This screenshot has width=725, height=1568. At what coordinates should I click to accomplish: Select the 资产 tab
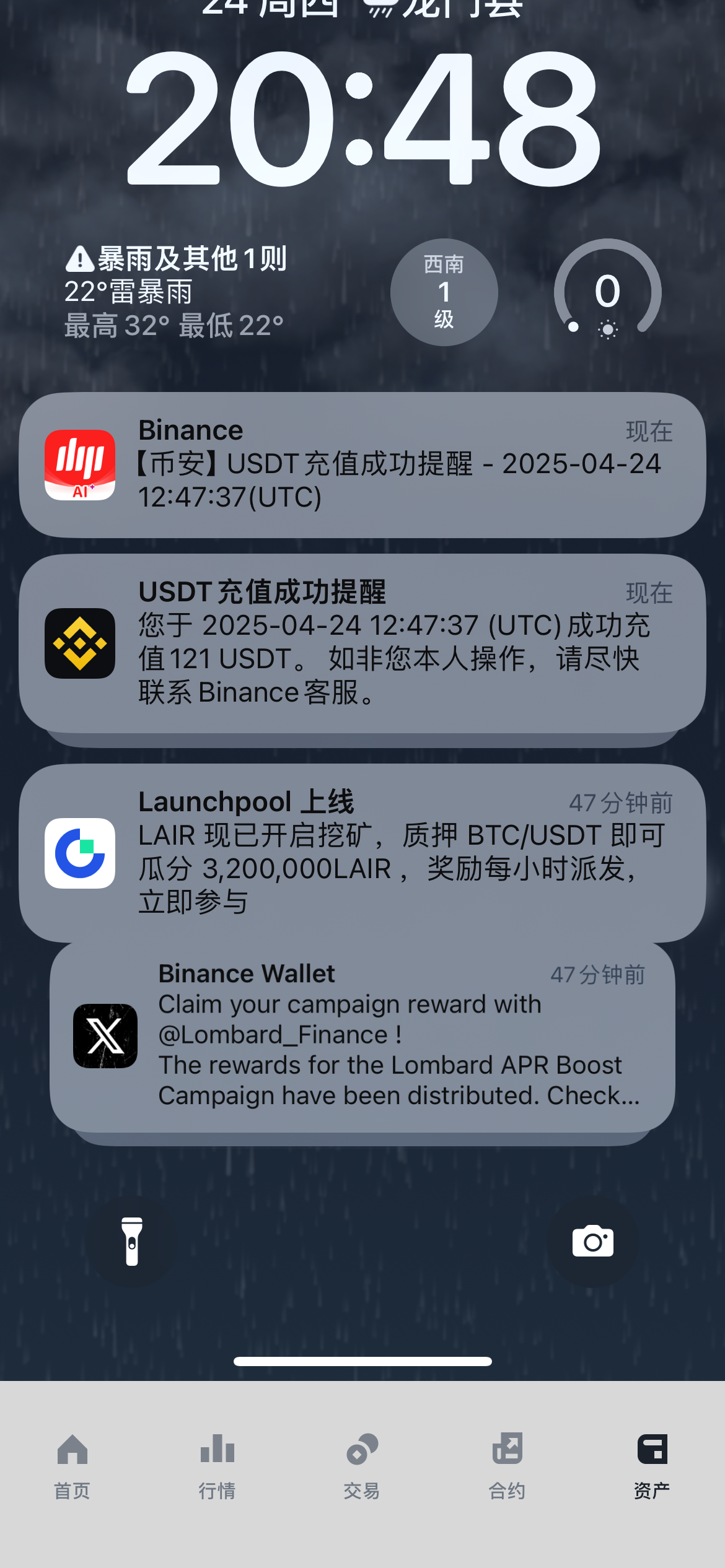tap(652, 1464)
